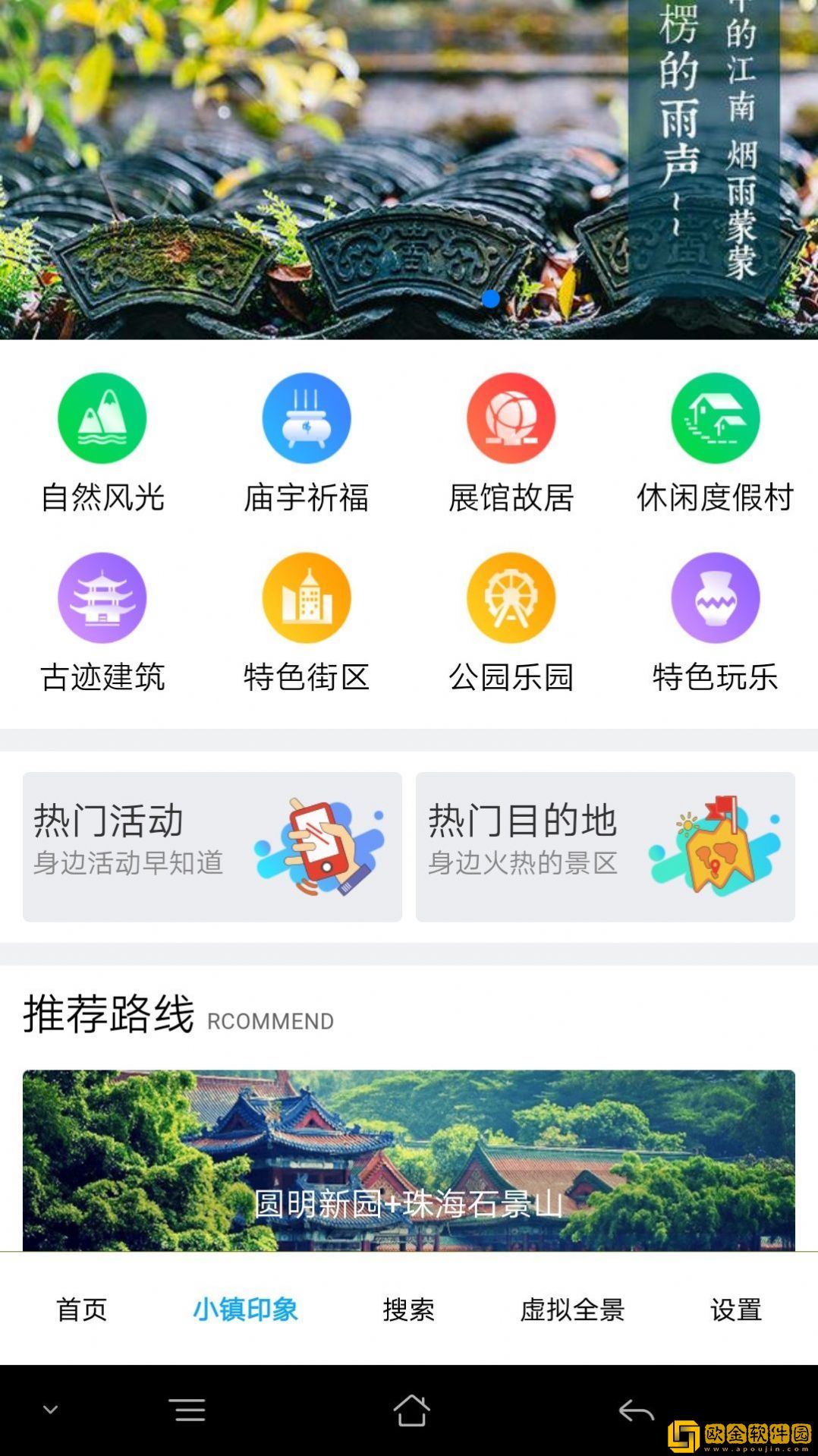Tap the 庙宇祈福 temple blessing icon

pos(307,418)
